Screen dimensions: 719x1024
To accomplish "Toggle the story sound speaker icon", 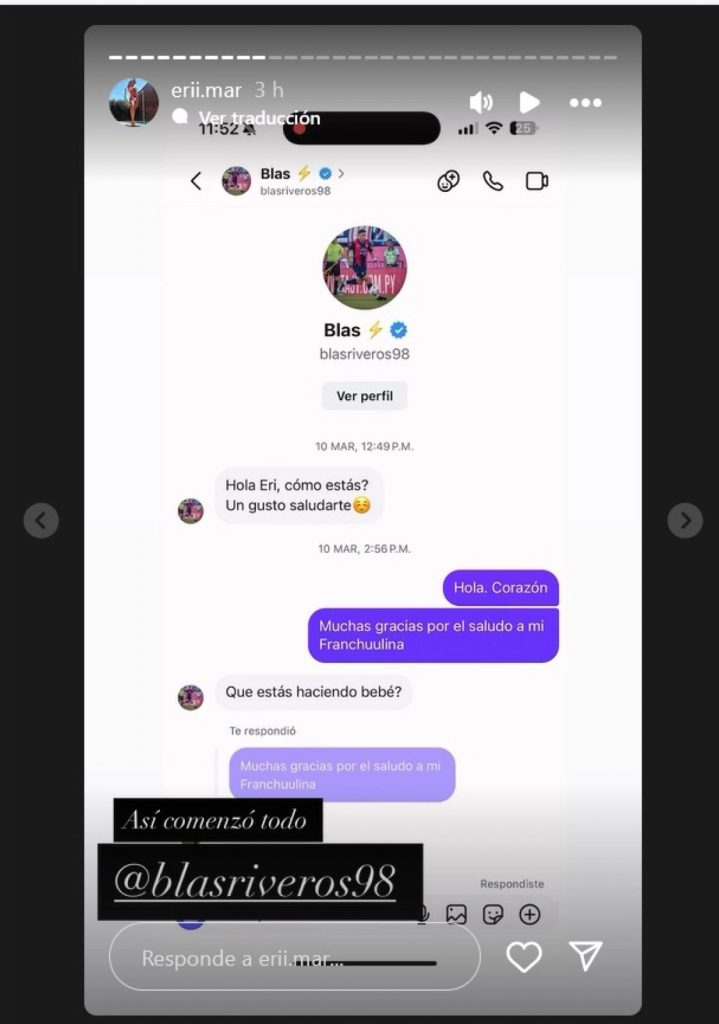I will (x=481, y=102).
